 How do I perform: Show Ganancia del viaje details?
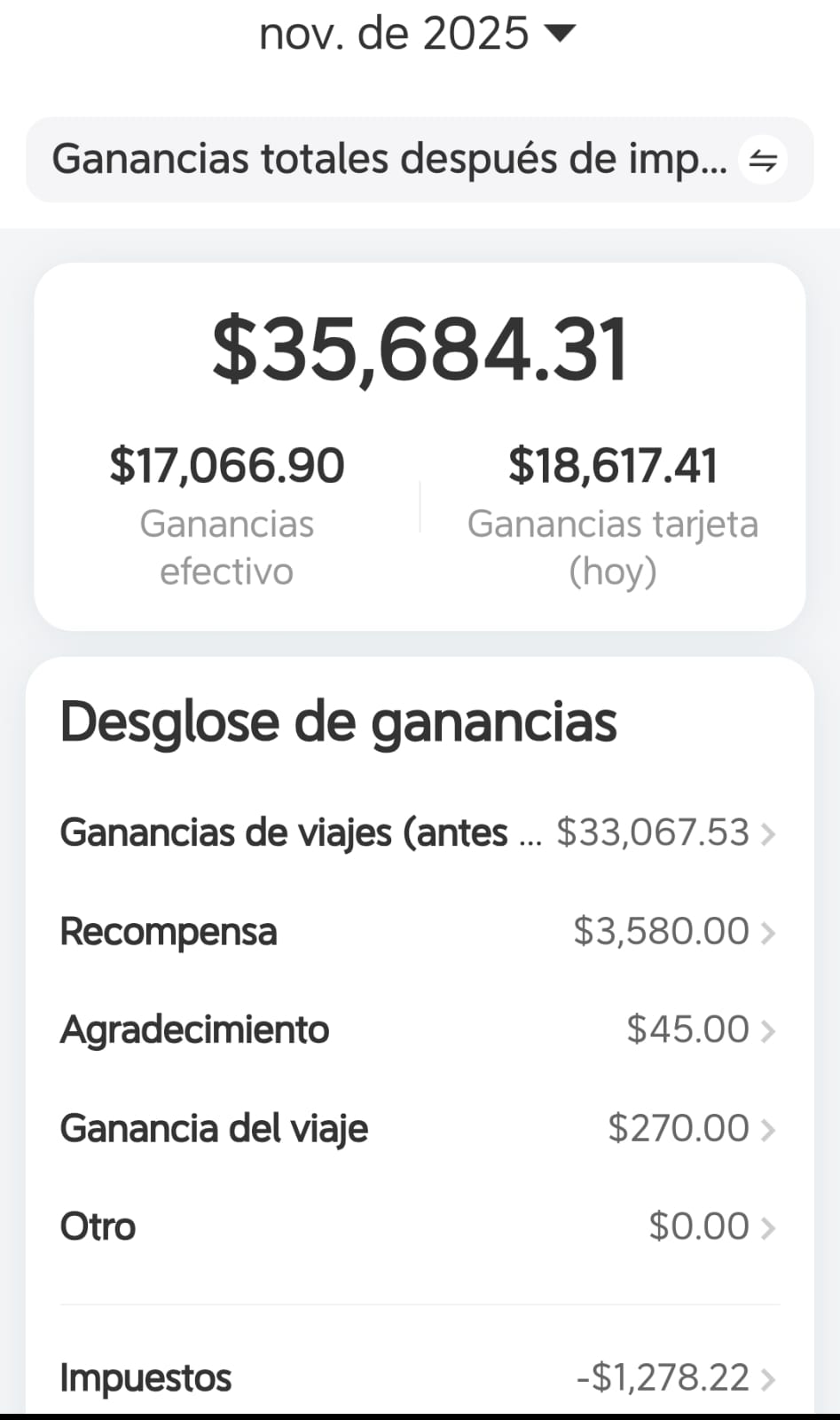[x=418, y=1129]
